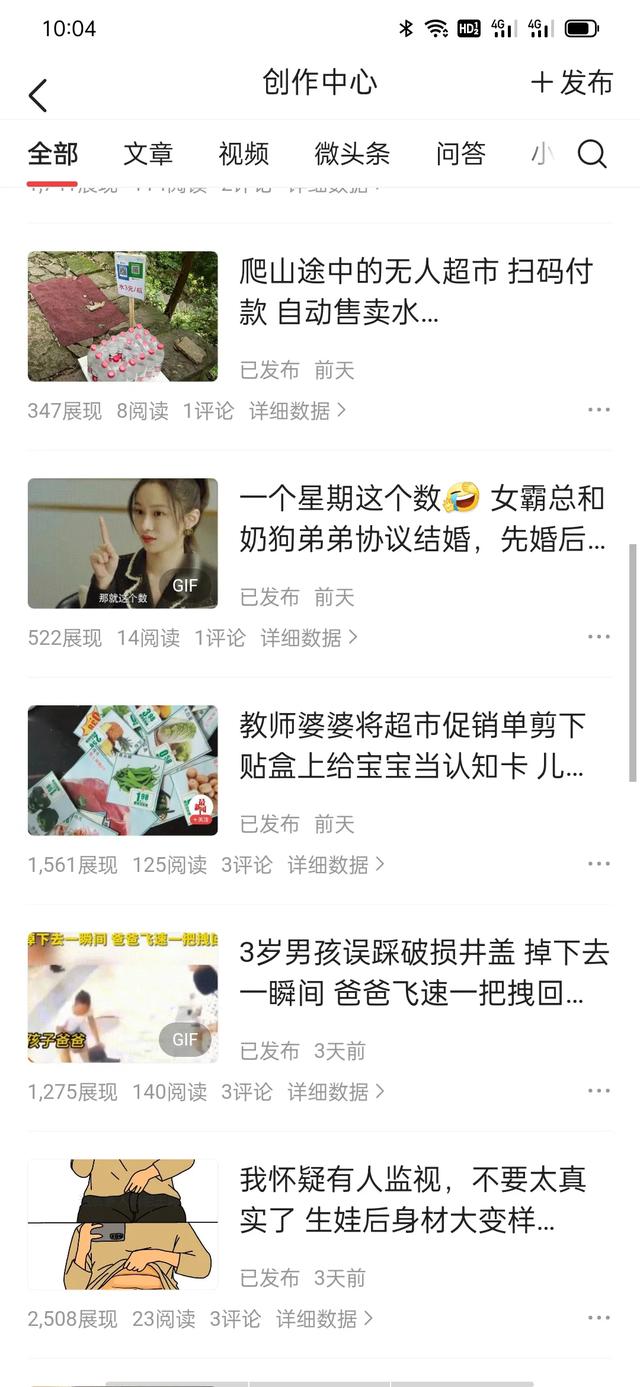View 详细数据 for the 教师婆婆 post

[x=336, y=865]
